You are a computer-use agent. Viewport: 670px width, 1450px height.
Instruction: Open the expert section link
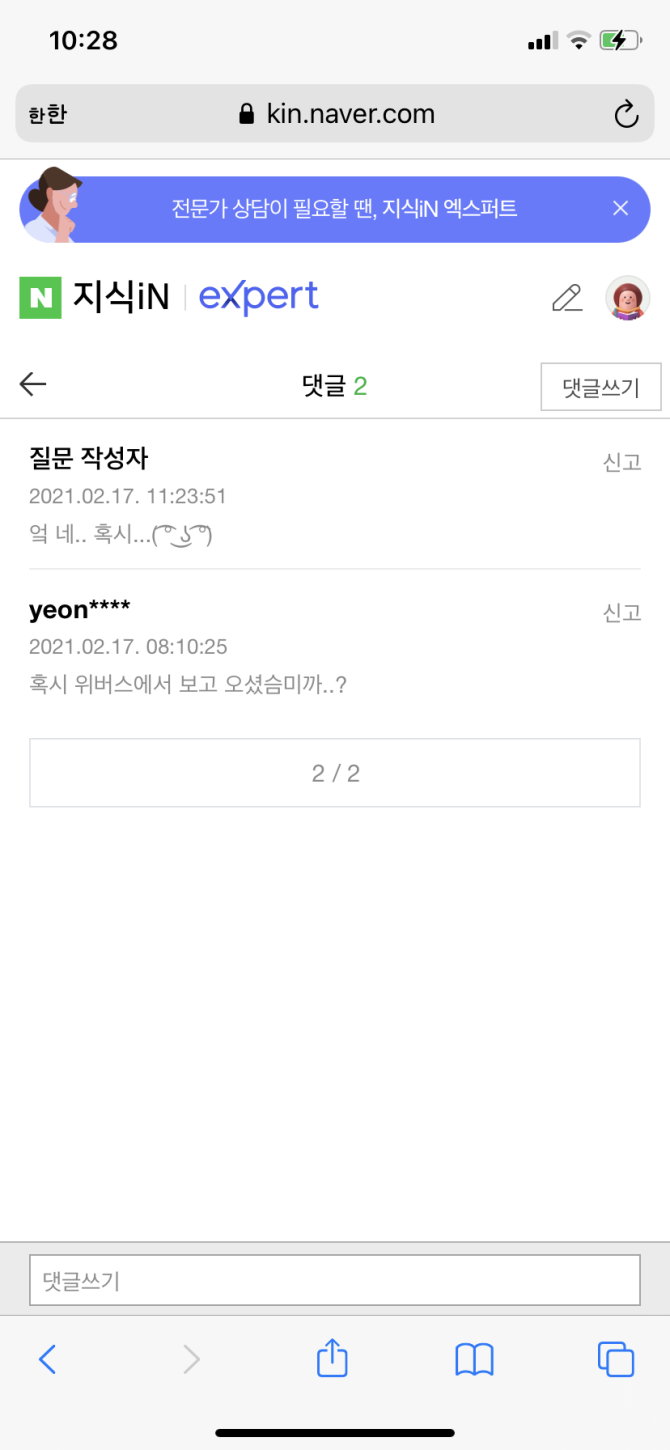click(x=259, y=297)
